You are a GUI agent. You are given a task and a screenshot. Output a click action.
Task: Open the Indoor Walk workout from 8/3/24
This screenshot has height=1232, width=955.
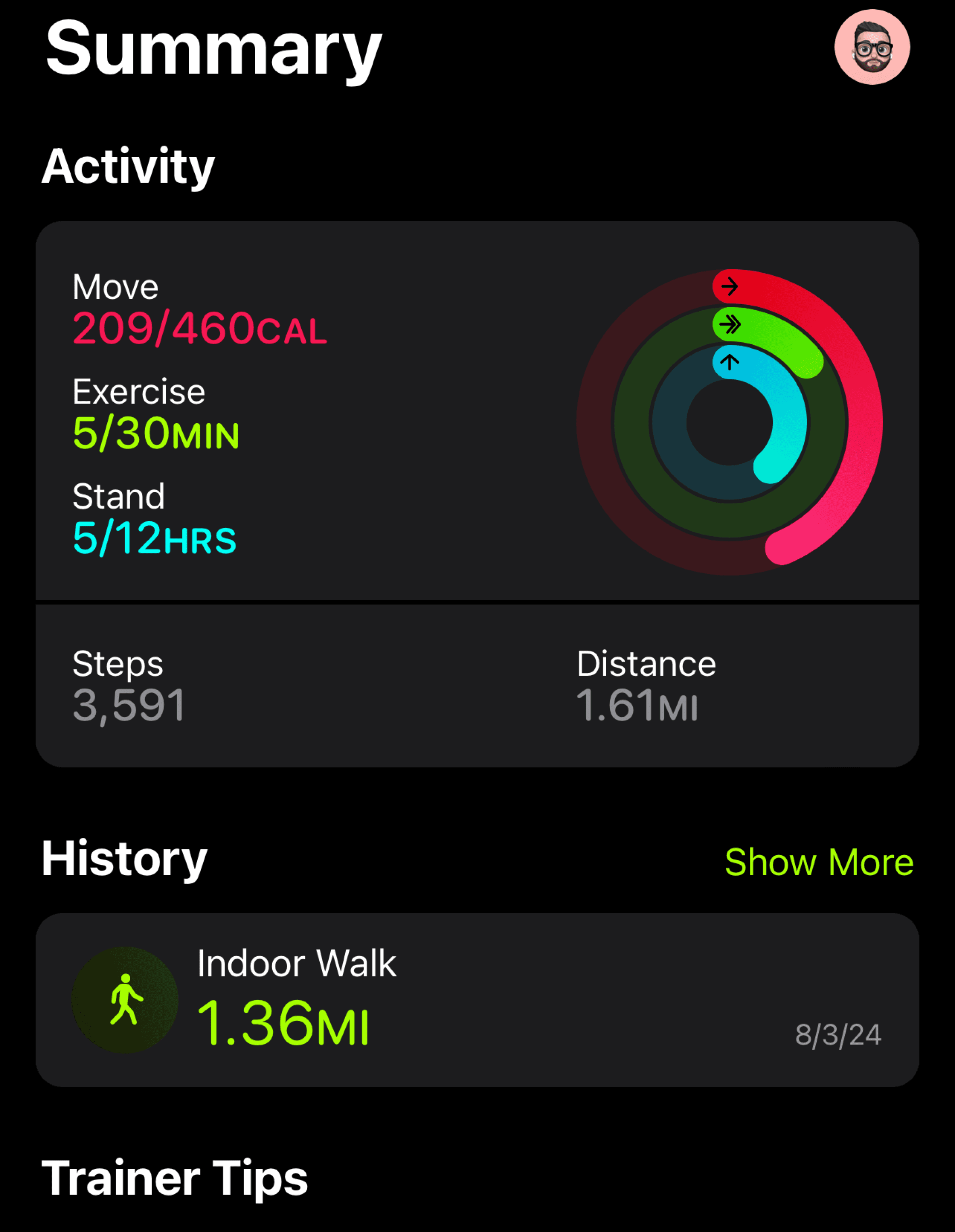(477, 1000)
